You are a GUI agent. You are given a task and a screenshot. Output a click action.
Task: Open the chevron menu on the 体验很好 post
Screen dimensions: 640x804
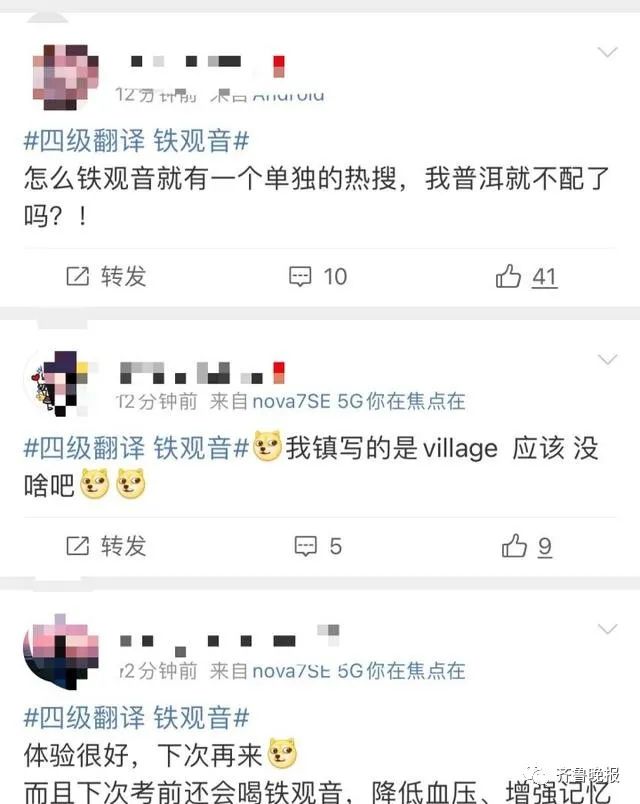coord(607,630)
